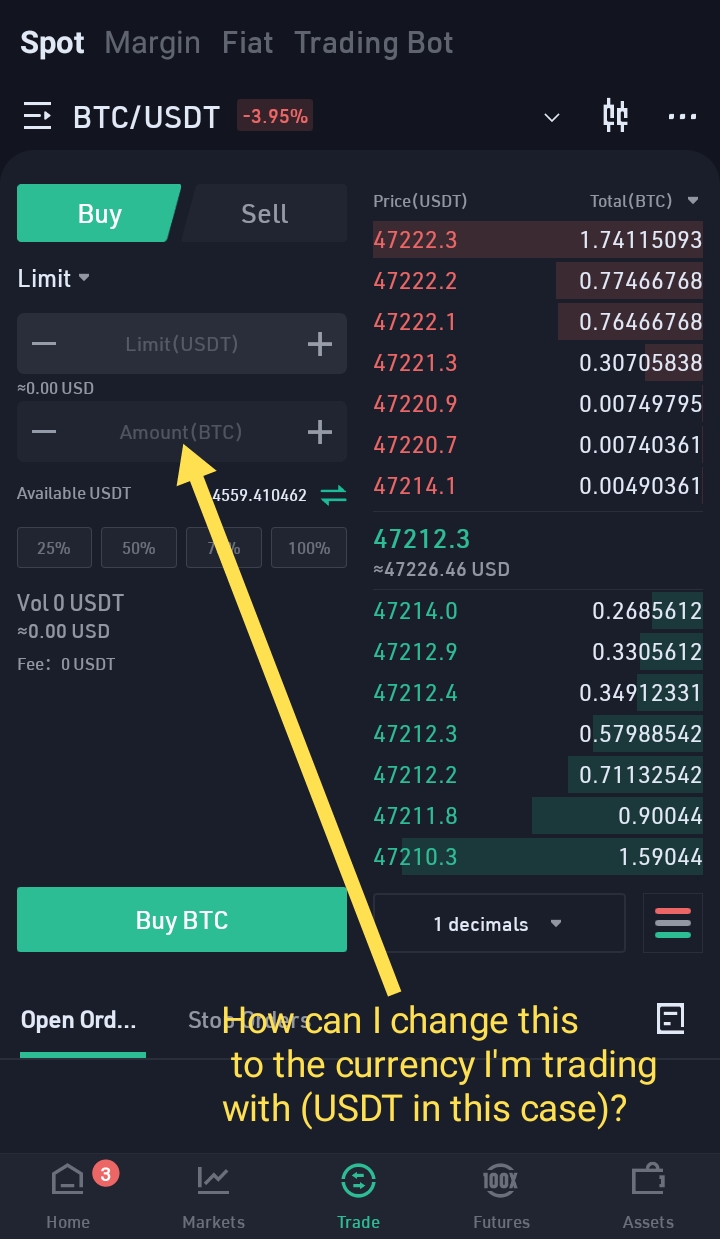Viewport: 720px width, 1239px height.
Task: Switch to the Margin tab
Action: [x=152, y=43]
